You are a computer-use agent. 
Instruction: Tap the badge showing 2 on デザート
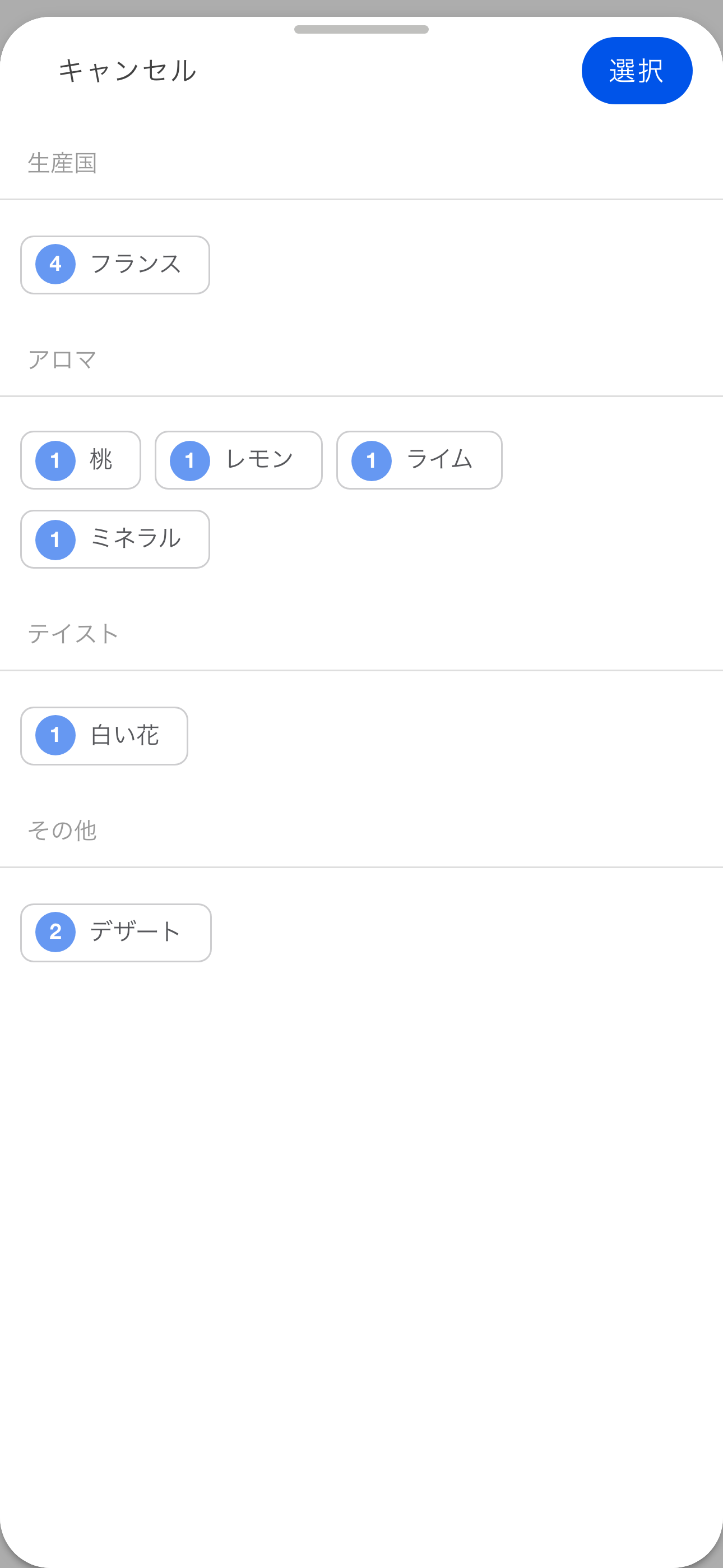[55, 933]
